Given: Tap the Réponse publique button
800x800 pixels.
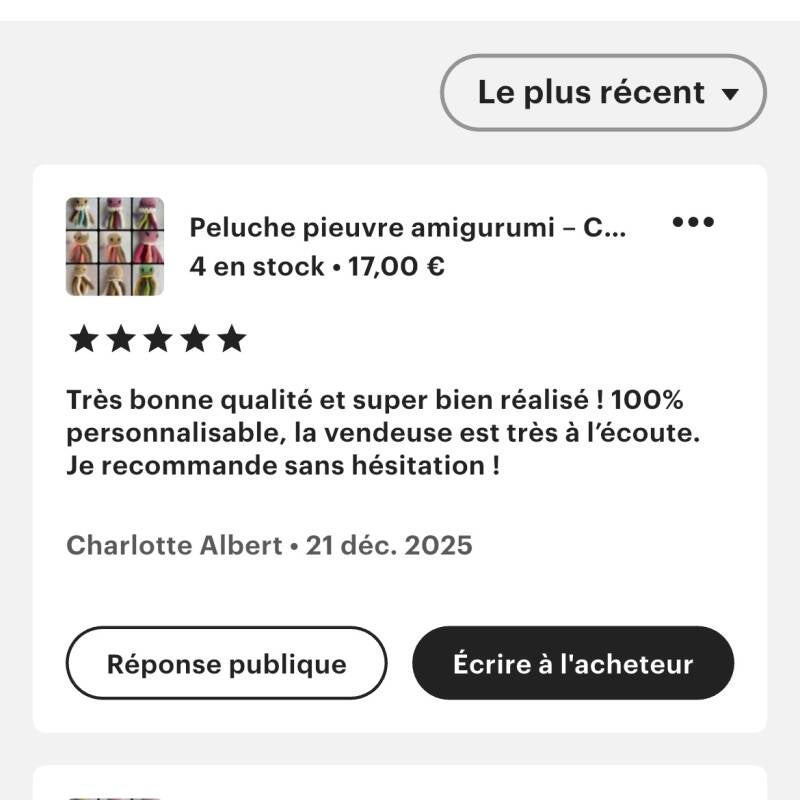Looking at the screenshot, I should pyautogui.click(x=226, y=663).
